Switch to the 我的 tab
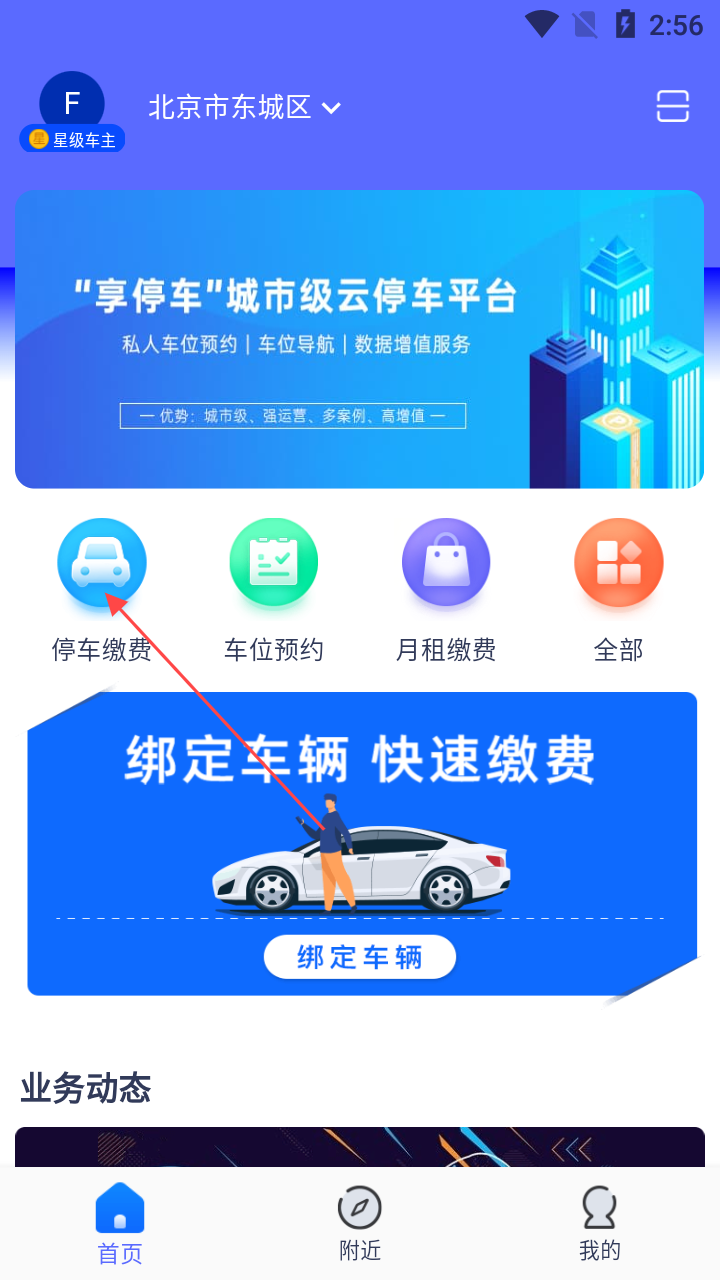Screen dimensions: 720x1280 [x=600, y=1224]
